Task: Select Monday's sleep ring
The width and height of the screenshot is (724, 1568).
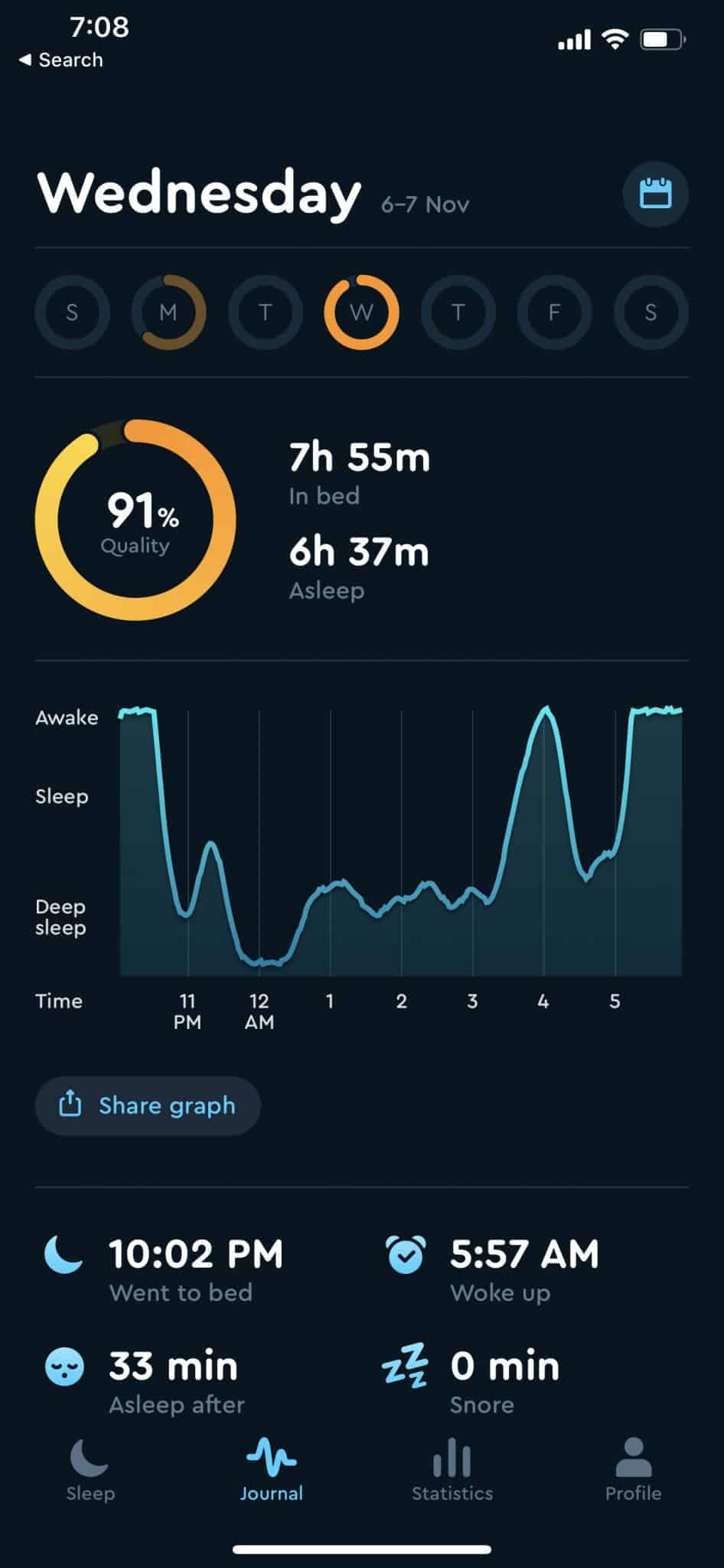Action: pyautogui.click(x=168, y=312)
